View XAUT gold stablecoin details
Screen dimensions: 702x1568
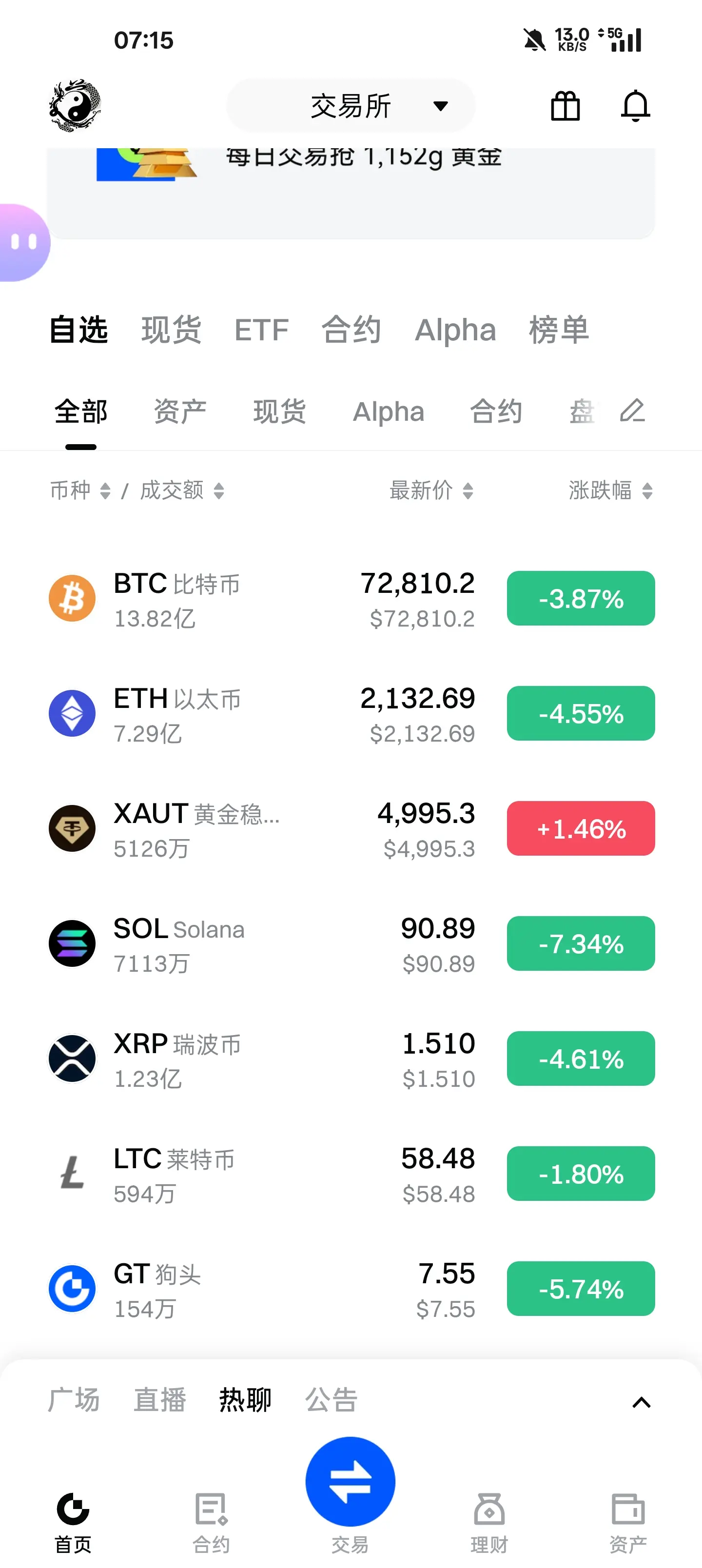(244, 829)
